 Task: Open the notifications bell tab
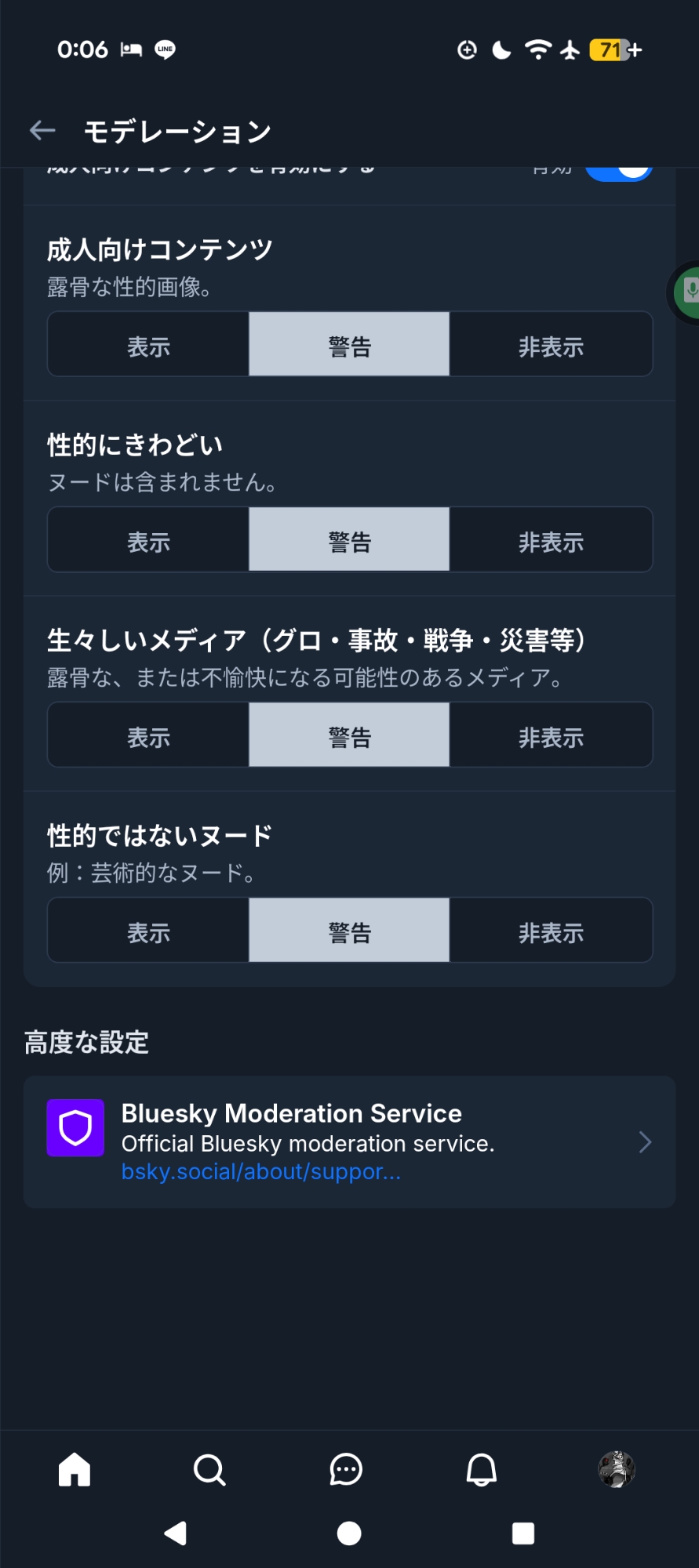tap(481, 1469)
